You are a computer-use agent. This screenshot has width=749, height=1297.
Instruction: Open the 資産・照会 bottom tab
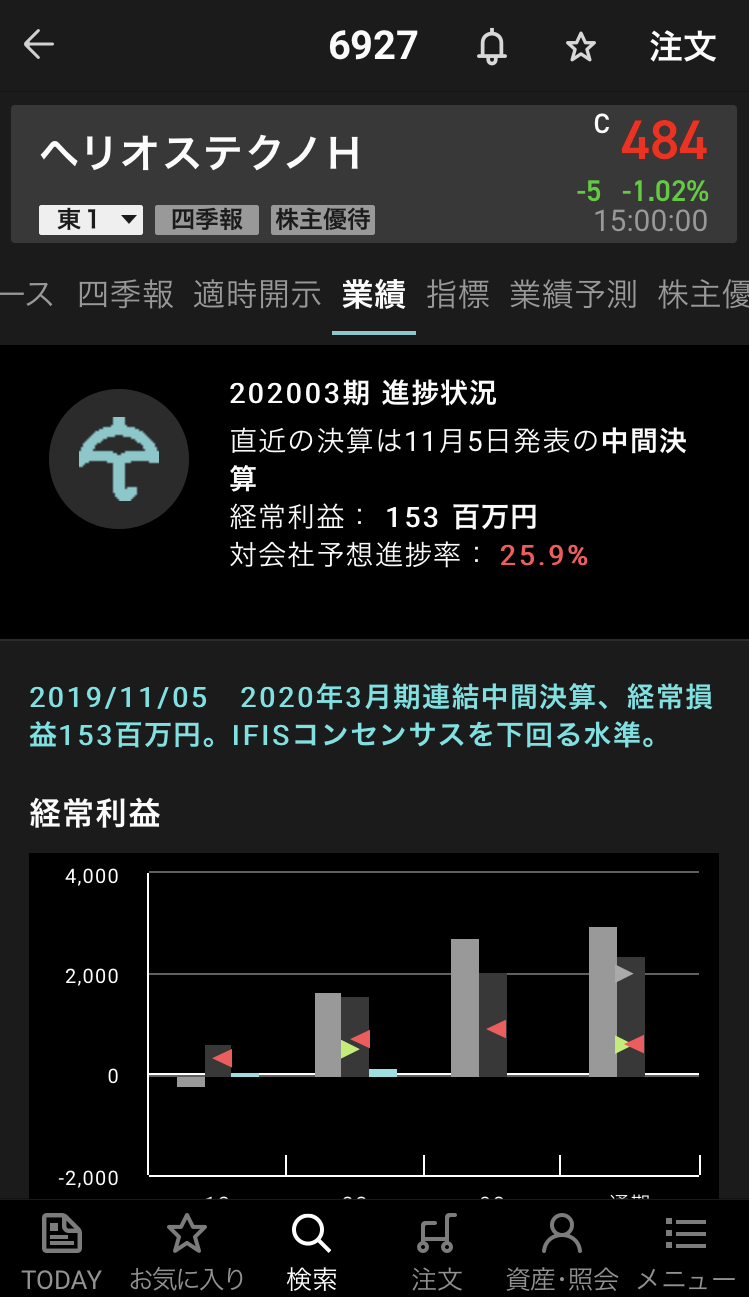562,1250
